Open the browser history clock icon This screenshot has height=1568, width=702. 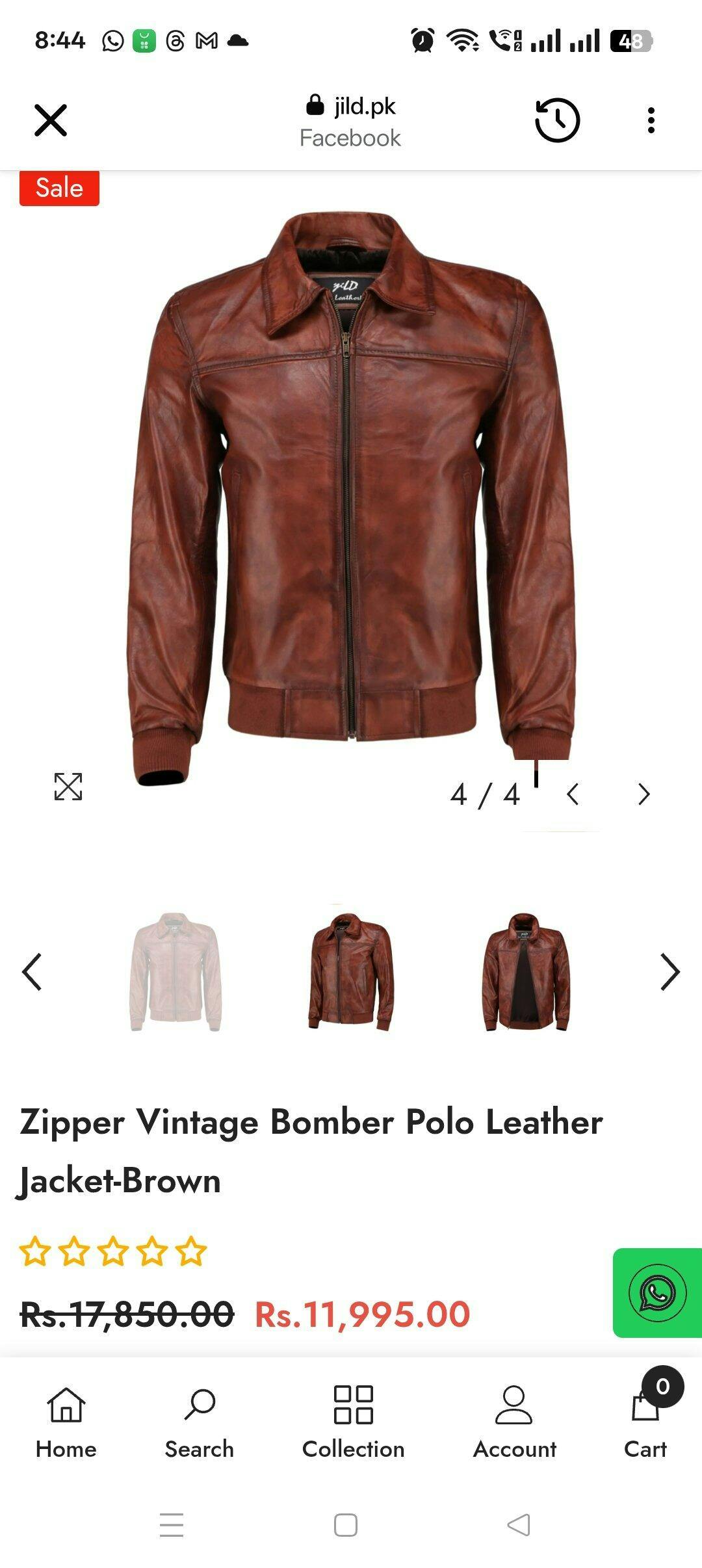tap(557, 120)
